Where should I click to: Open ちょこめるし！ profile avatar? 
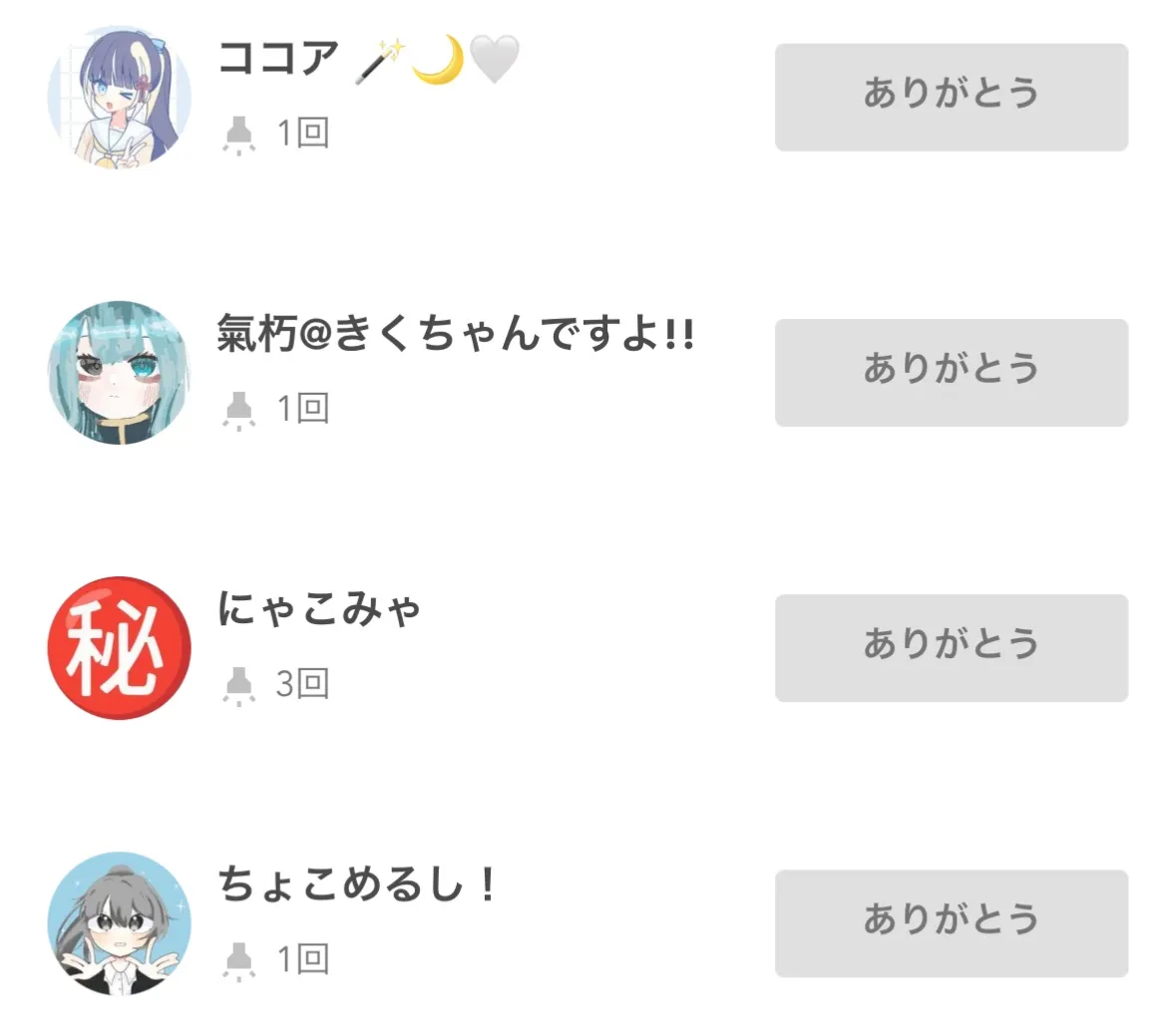[x=119, y=922]
